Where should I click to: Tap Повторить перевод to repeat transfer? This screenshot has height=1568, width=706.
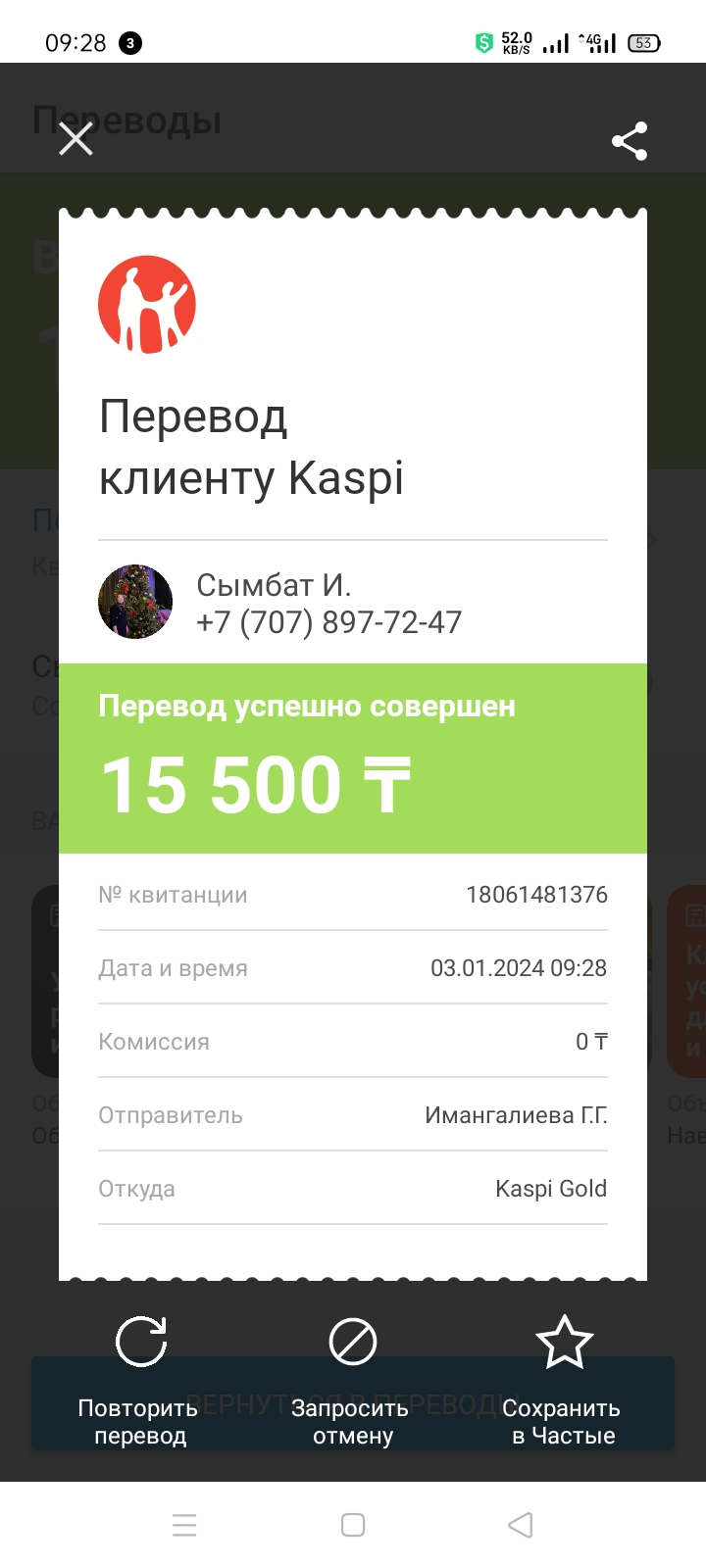click(x=139, y=1382)
